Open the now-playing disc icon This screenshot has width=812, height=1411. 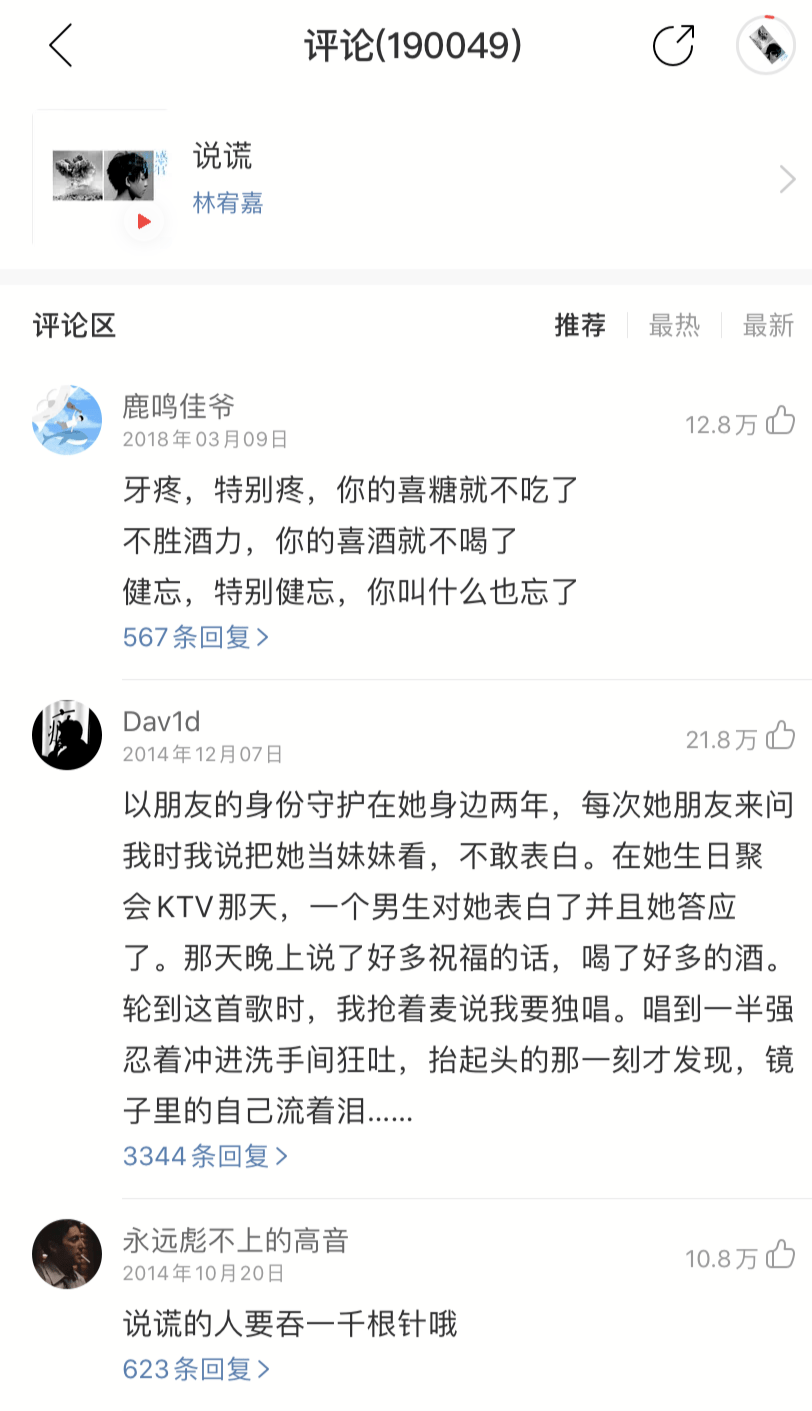pos(765,46)
